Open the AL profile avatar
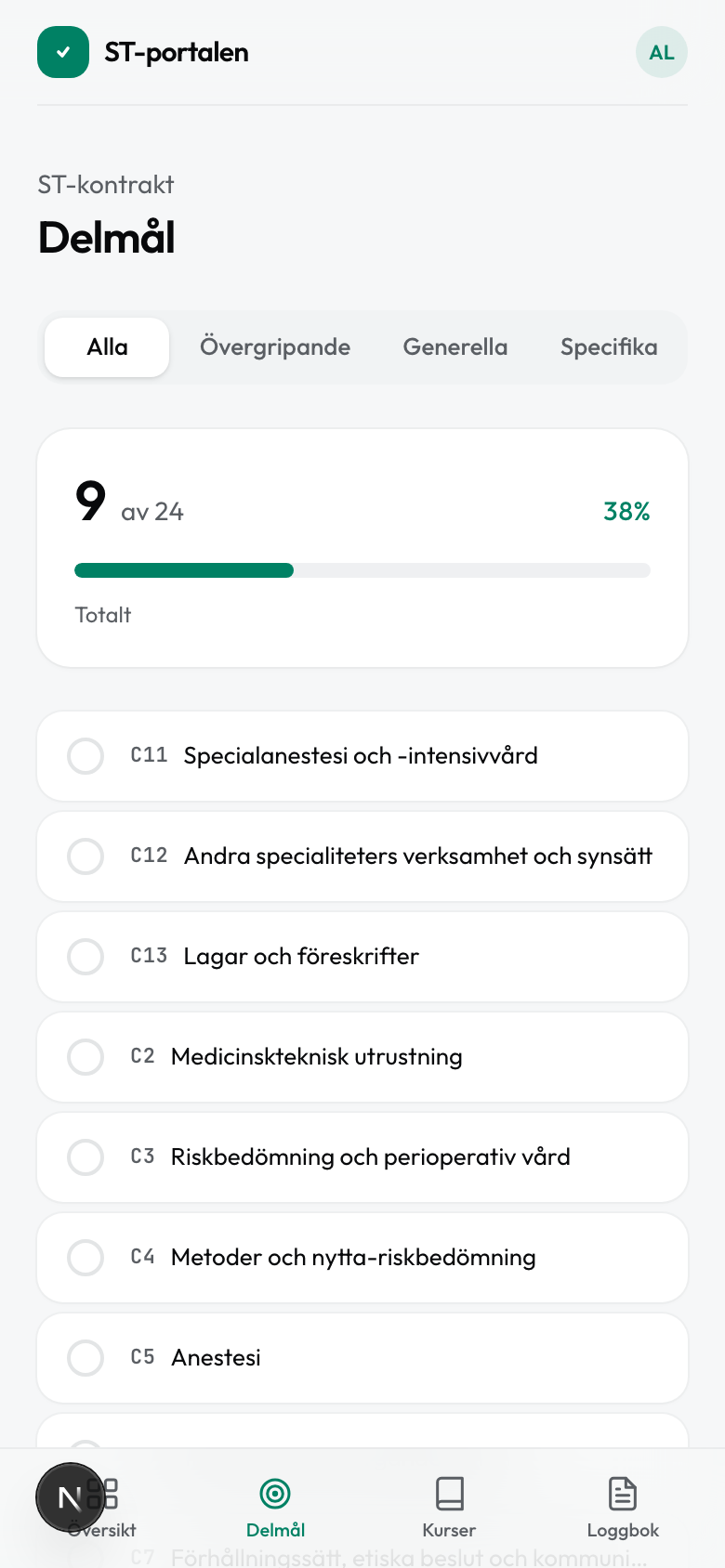This screenshot has height=1568, width=725. click(x=661, y=53)
